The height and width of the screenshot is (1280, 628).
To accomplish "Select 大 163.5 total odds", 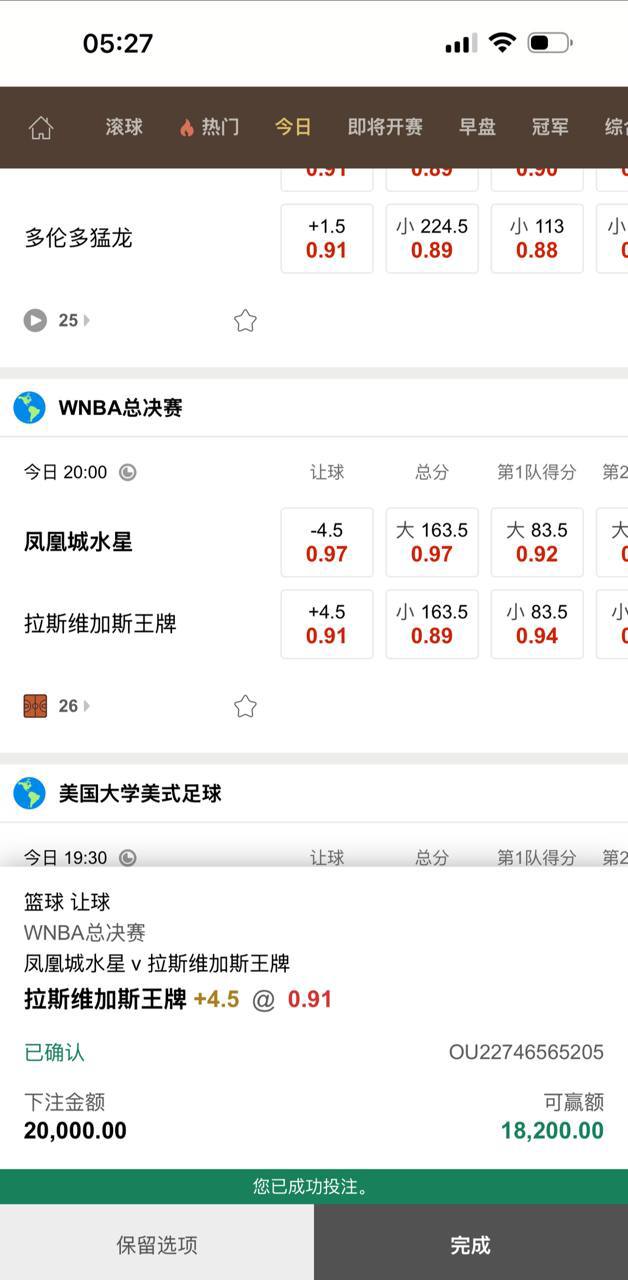I will tap(431, 542).
